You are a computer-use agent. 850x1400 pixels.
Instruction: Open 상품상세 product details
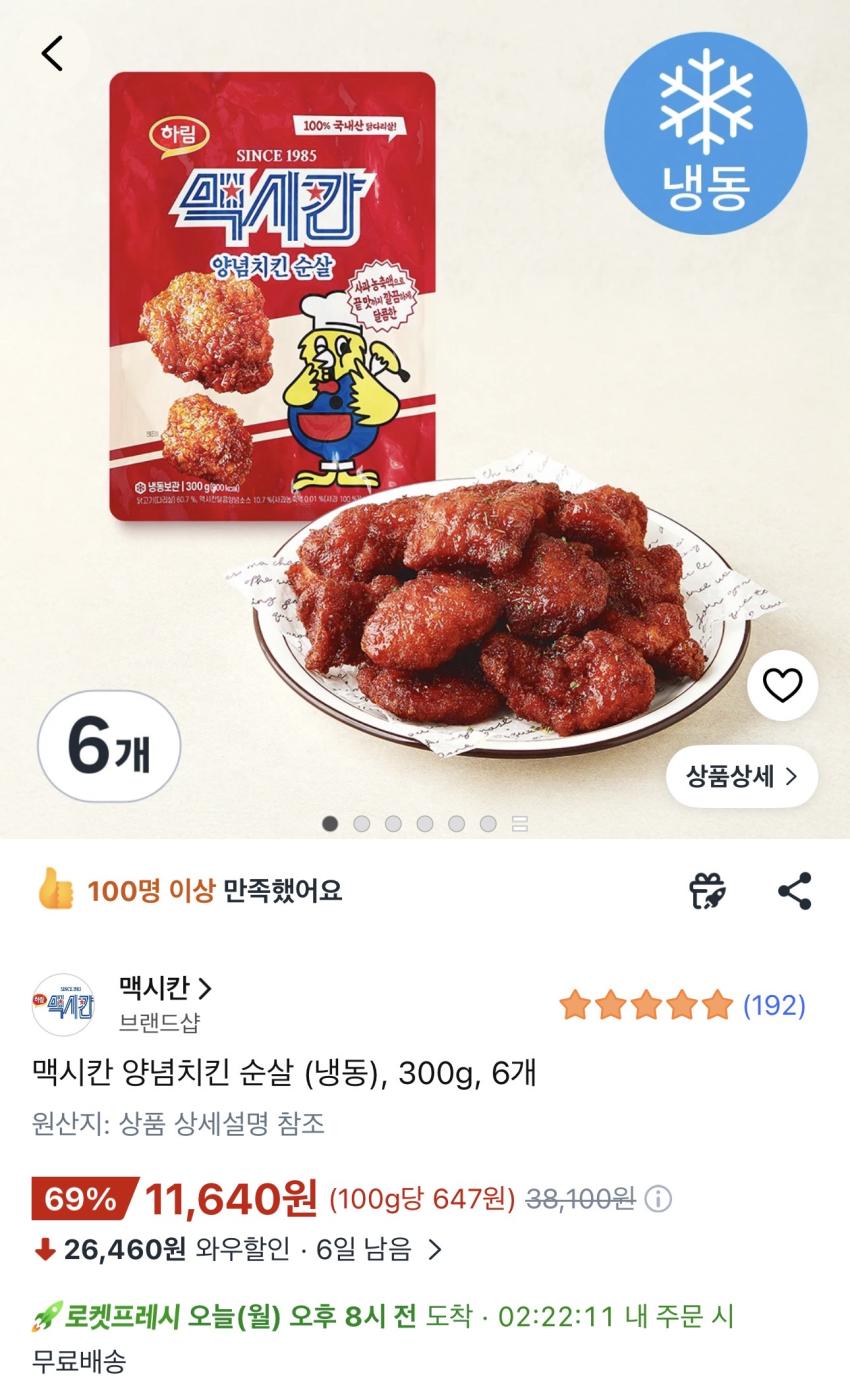pos(741,776)
